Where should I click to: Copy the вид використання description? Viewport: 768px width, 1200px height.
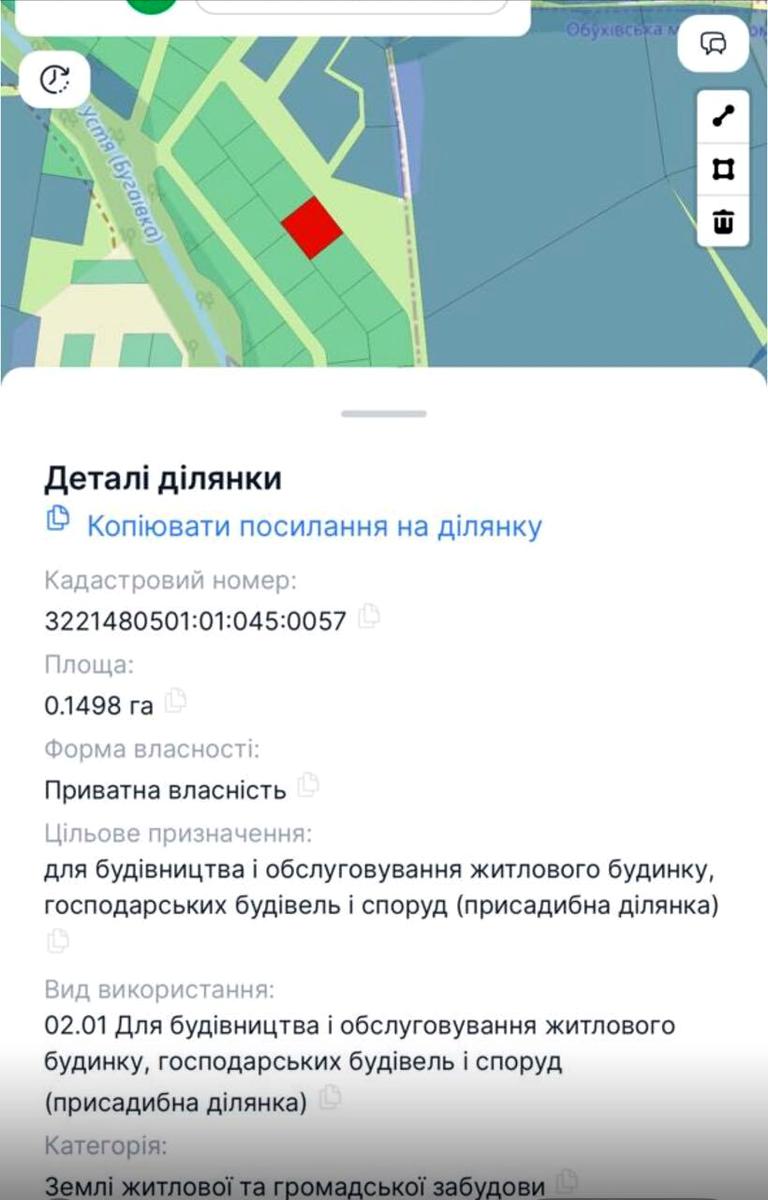coord(330,1097)
